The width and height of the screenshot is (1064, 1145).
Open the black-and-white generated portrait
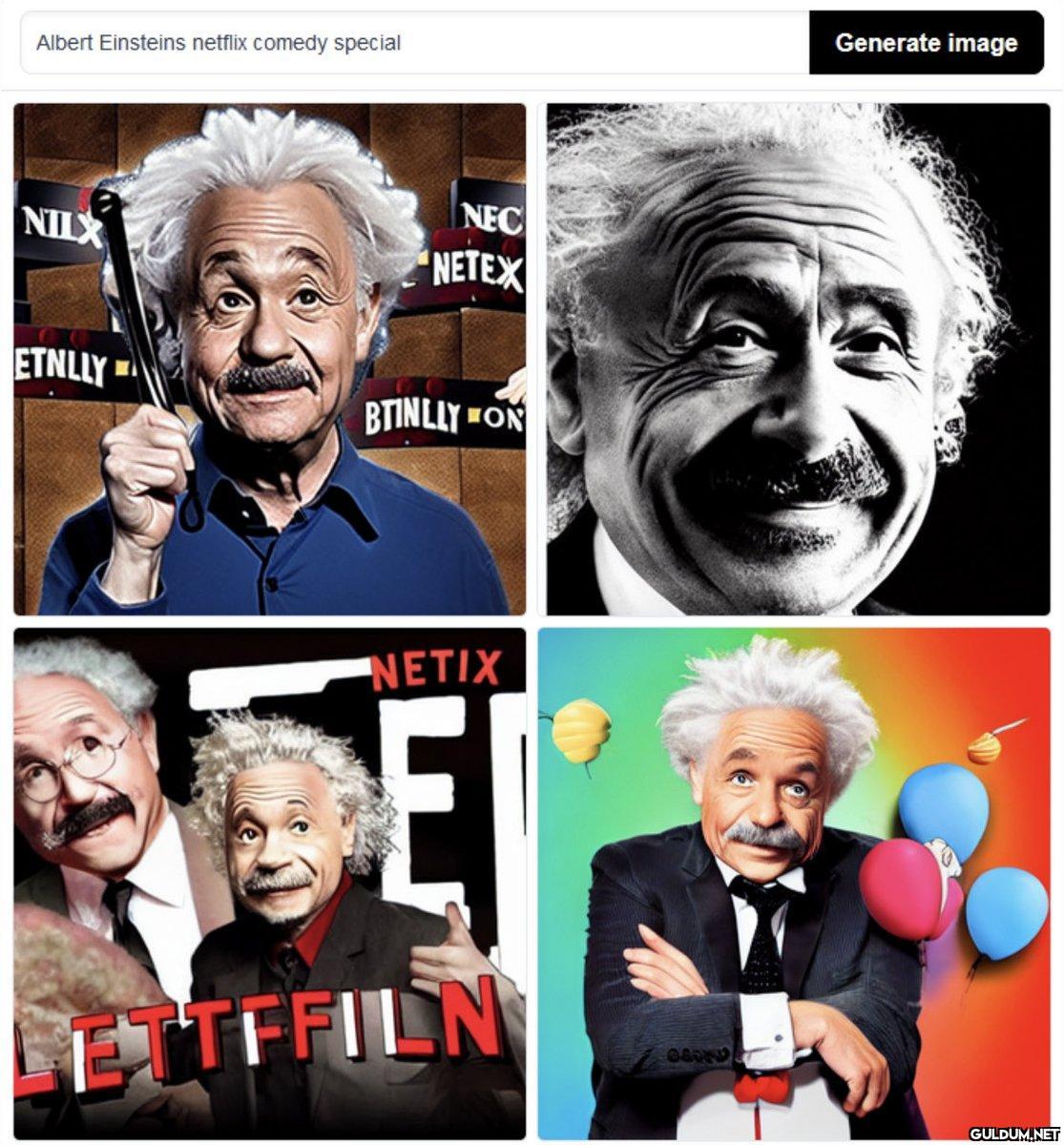pyautogui.click(x=798, y=360)
